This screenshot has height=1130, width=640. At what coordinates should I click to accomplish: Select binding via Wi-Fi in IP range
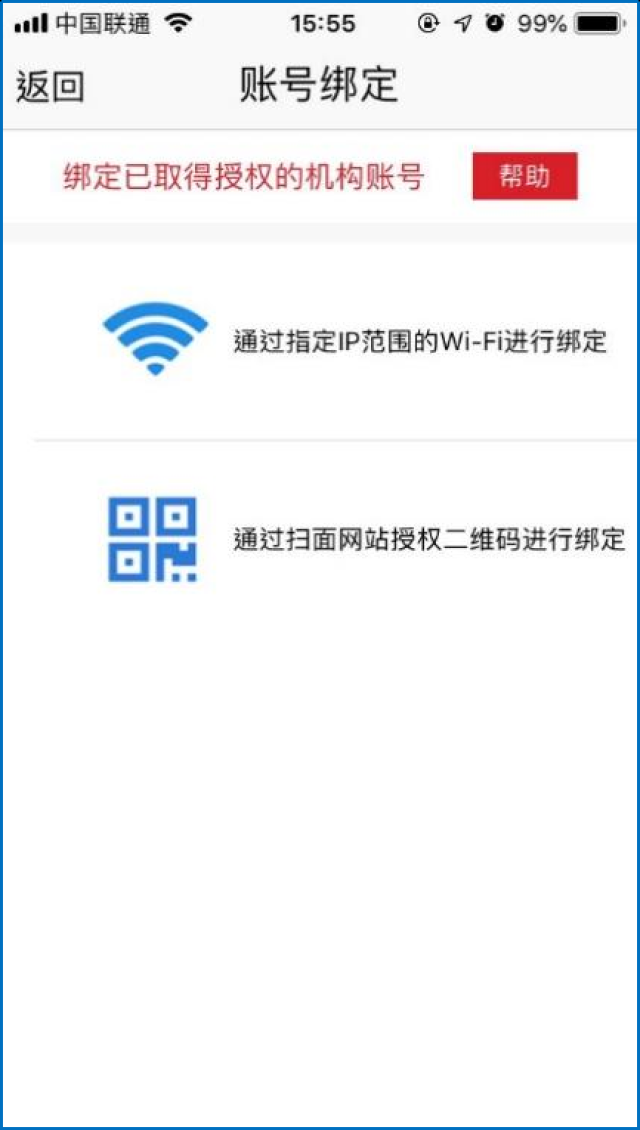(x=320, y=340)
